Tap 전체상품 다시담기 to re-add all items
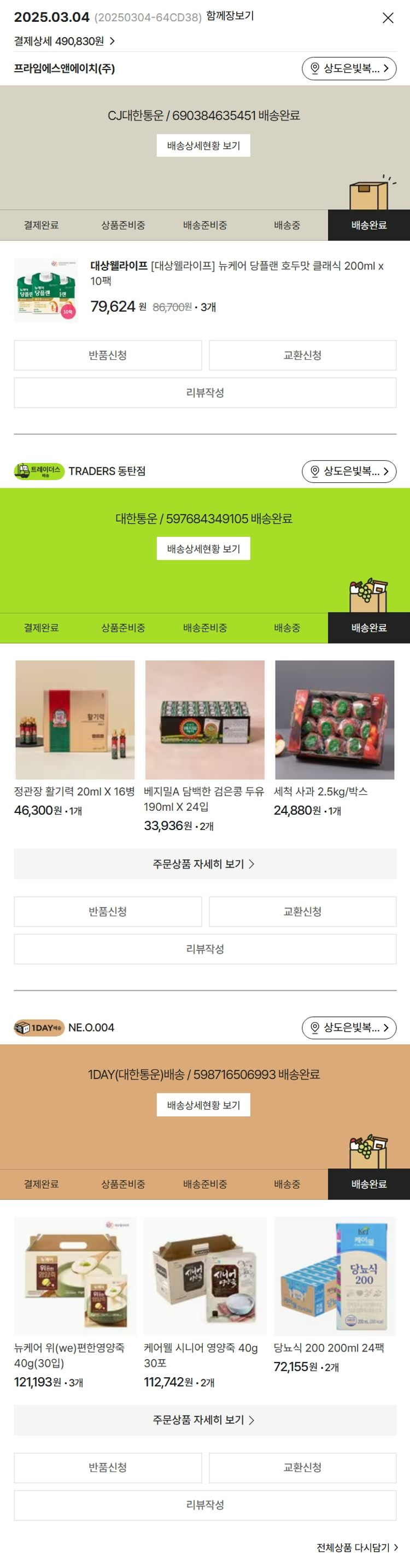This screenshot has width=410, height=1568. [357, 1547]
